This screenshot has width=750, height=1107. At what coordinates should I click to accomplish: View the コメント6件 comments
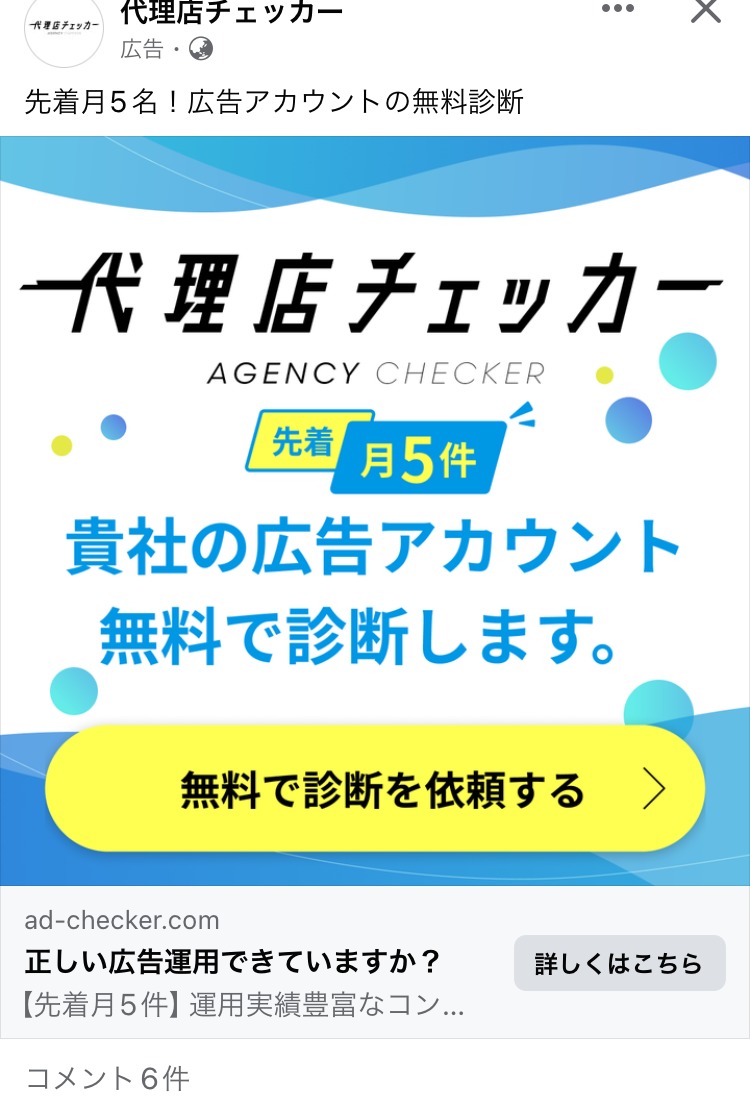(x=107, y=1078)
